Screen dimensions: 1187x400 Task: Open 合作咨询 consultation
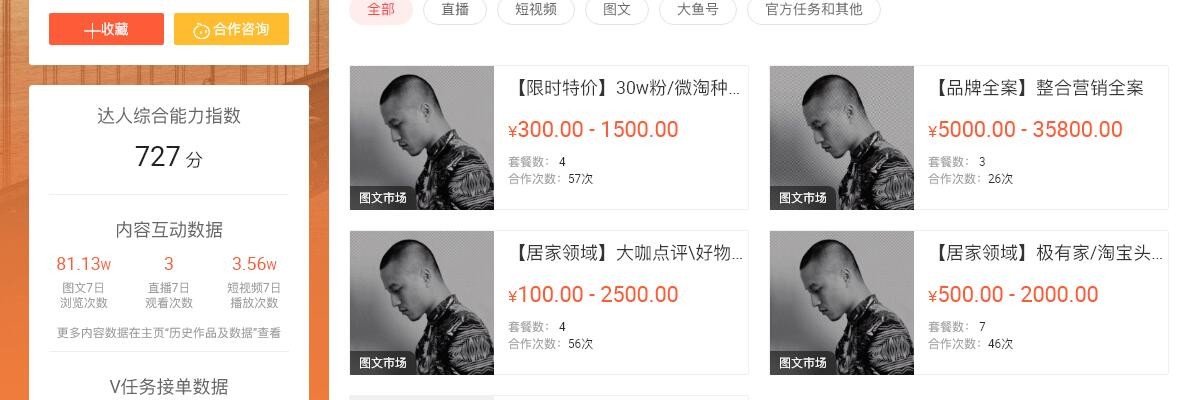point(231,29)
